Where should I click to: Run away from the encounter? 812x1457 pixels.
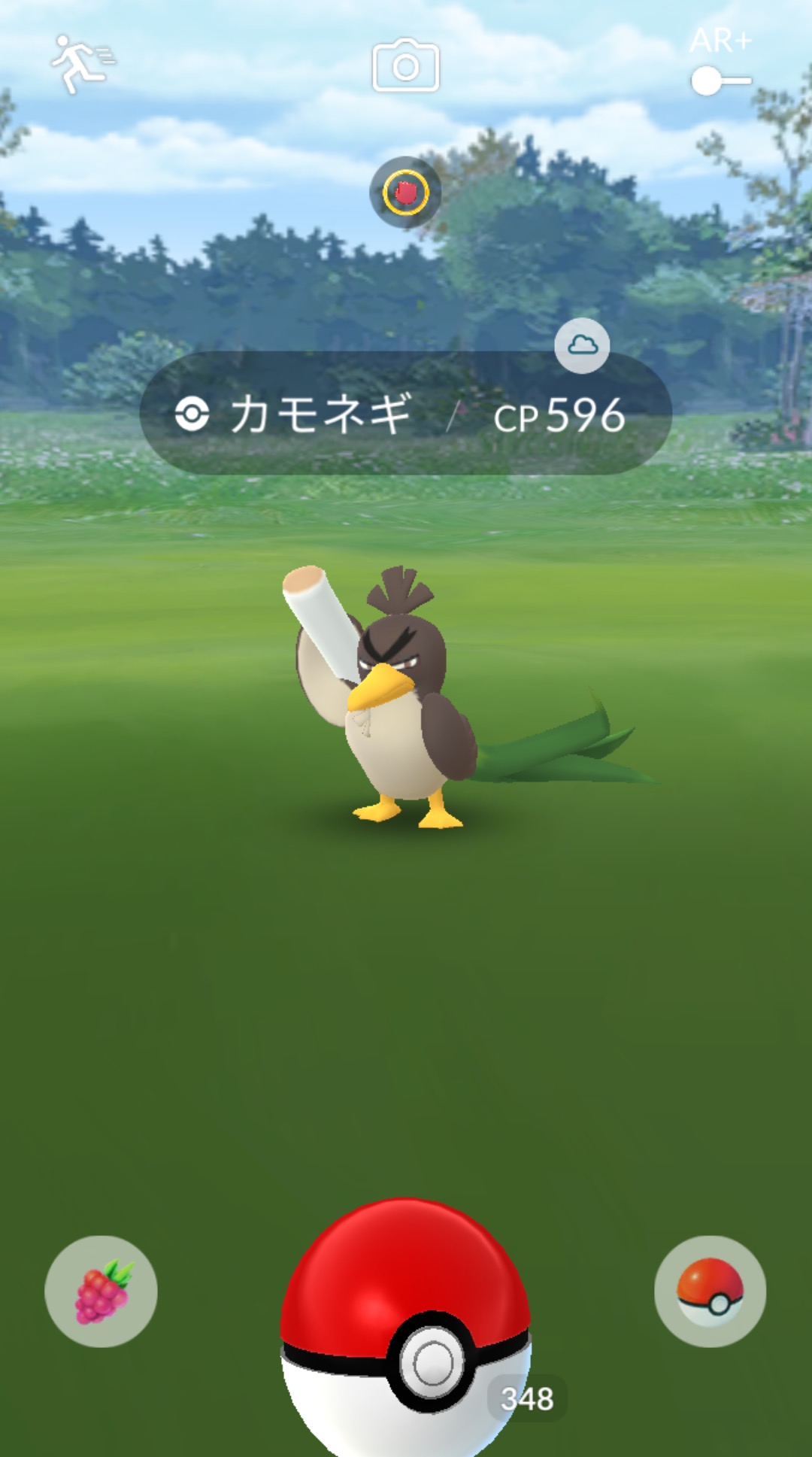tap(81, 64)
